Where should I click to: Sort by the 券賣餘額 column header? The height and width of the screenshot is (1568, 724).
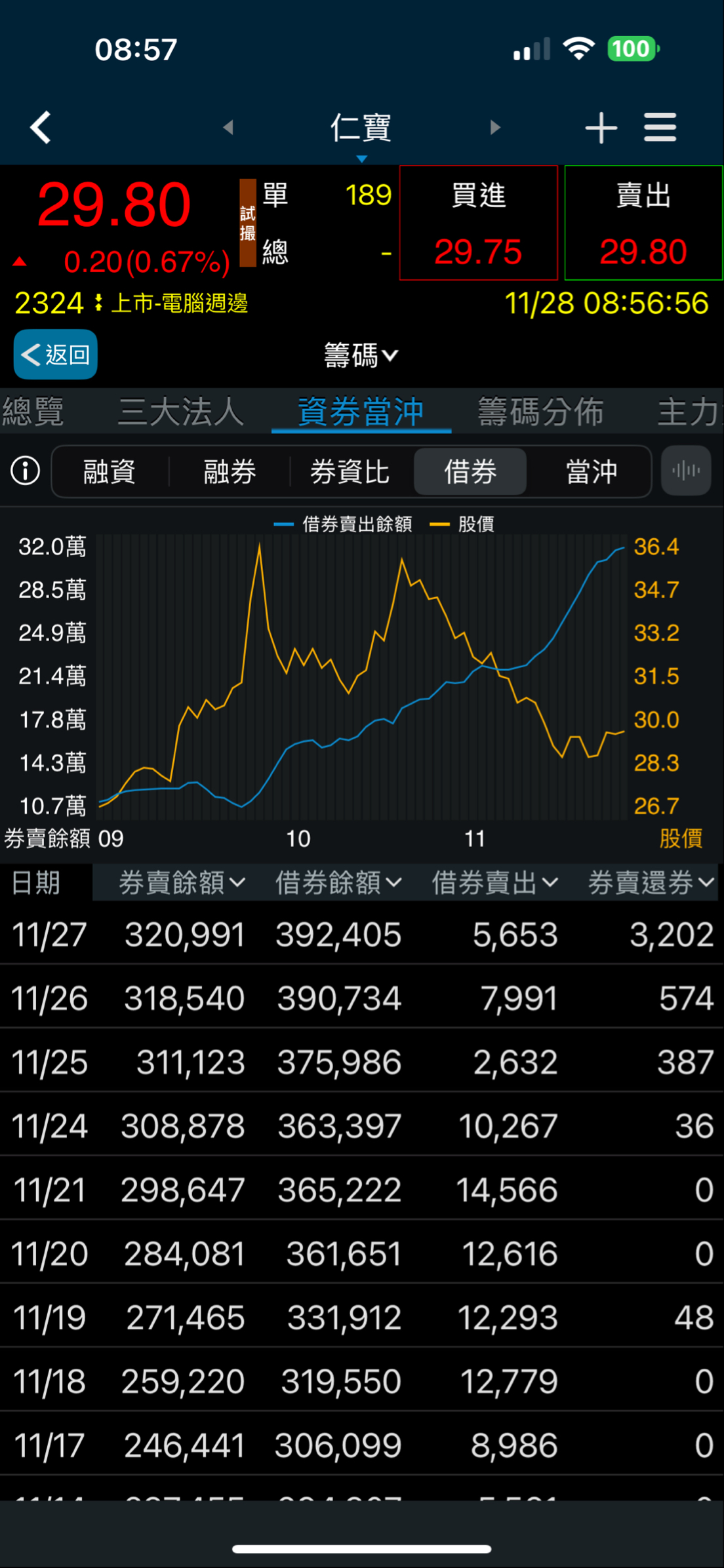pos(182,883)
